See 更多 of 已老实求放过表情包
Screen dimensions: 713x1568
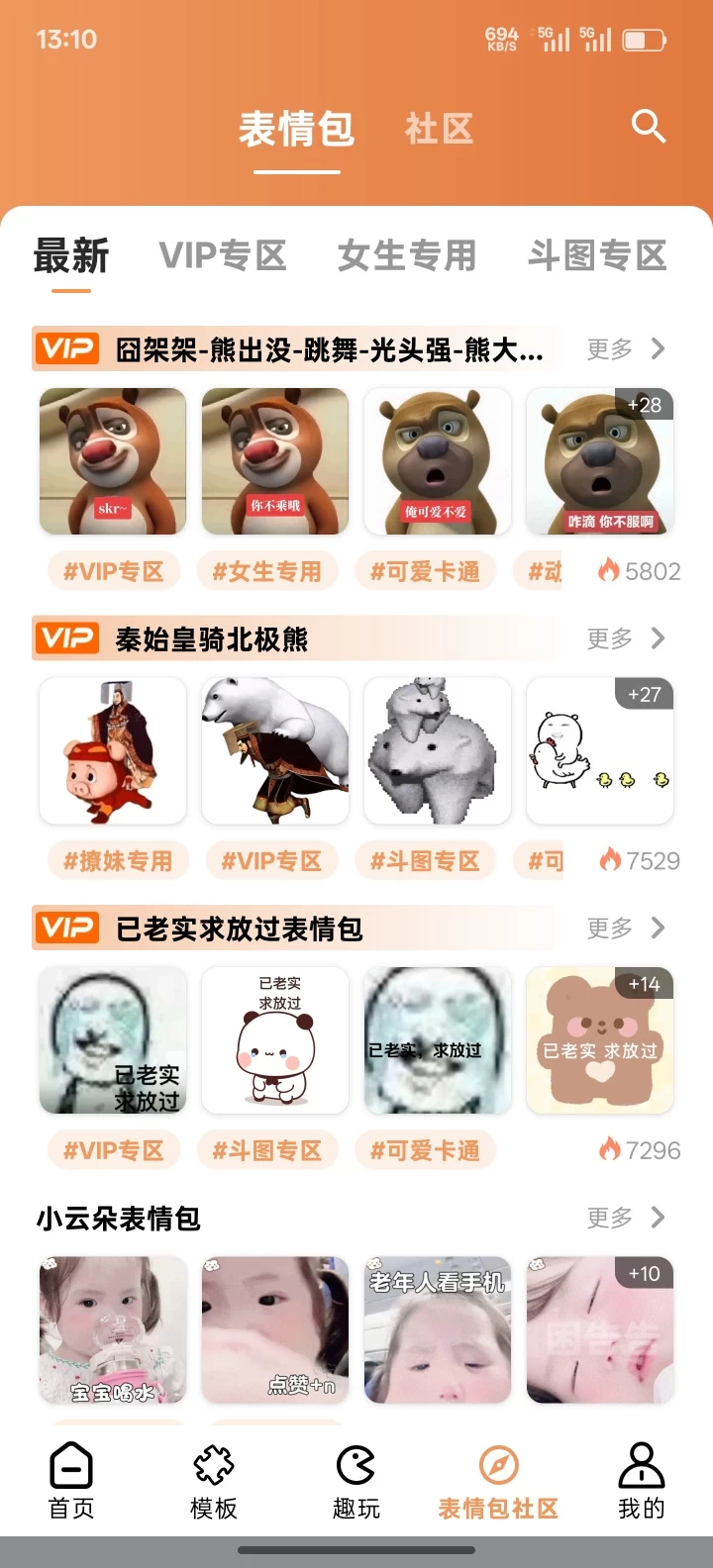click(626, 929)
